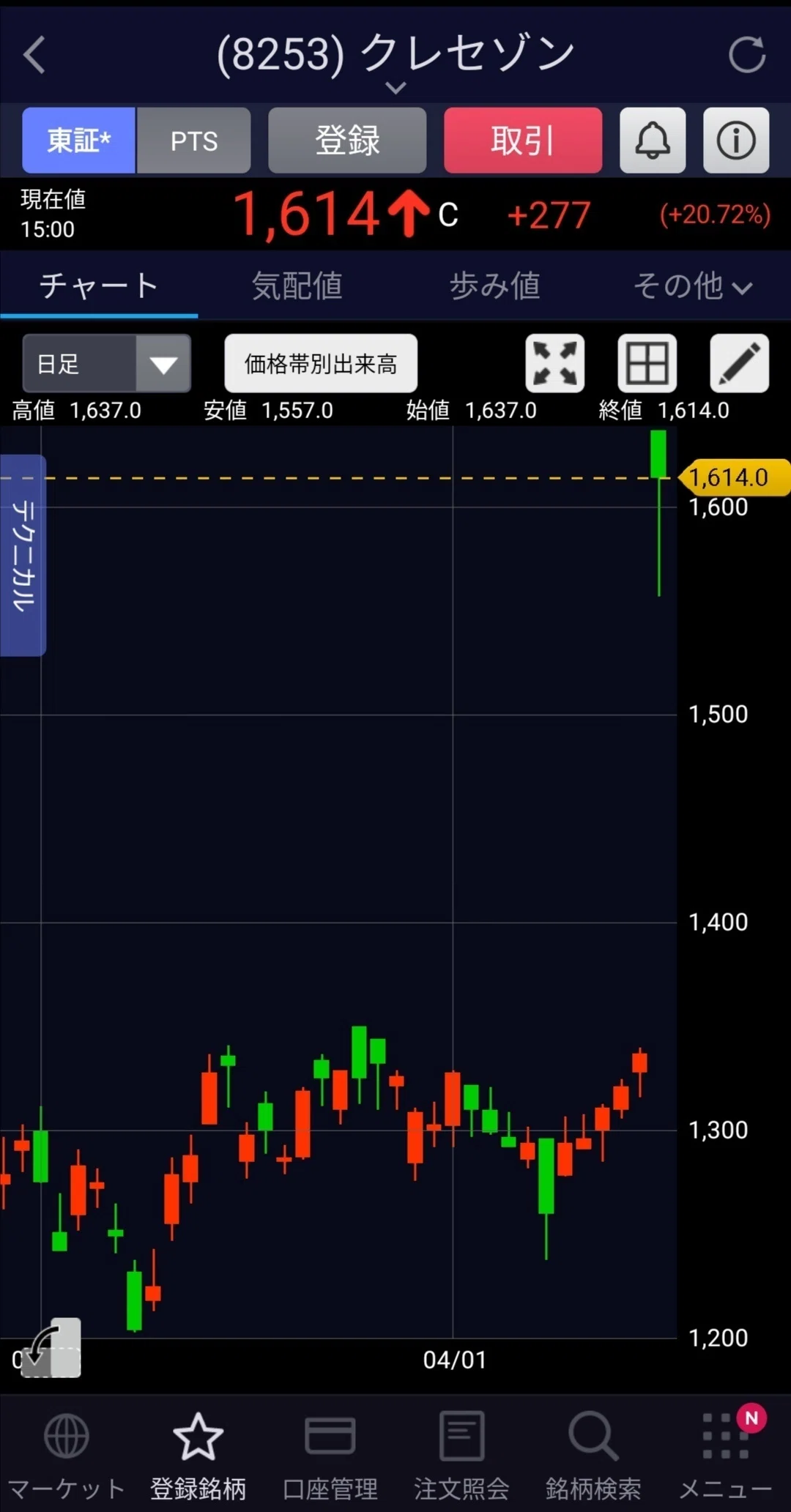Open the テクニカル side panel
This screenshot has height=1512, width=791.
click(x=23, y=555)
